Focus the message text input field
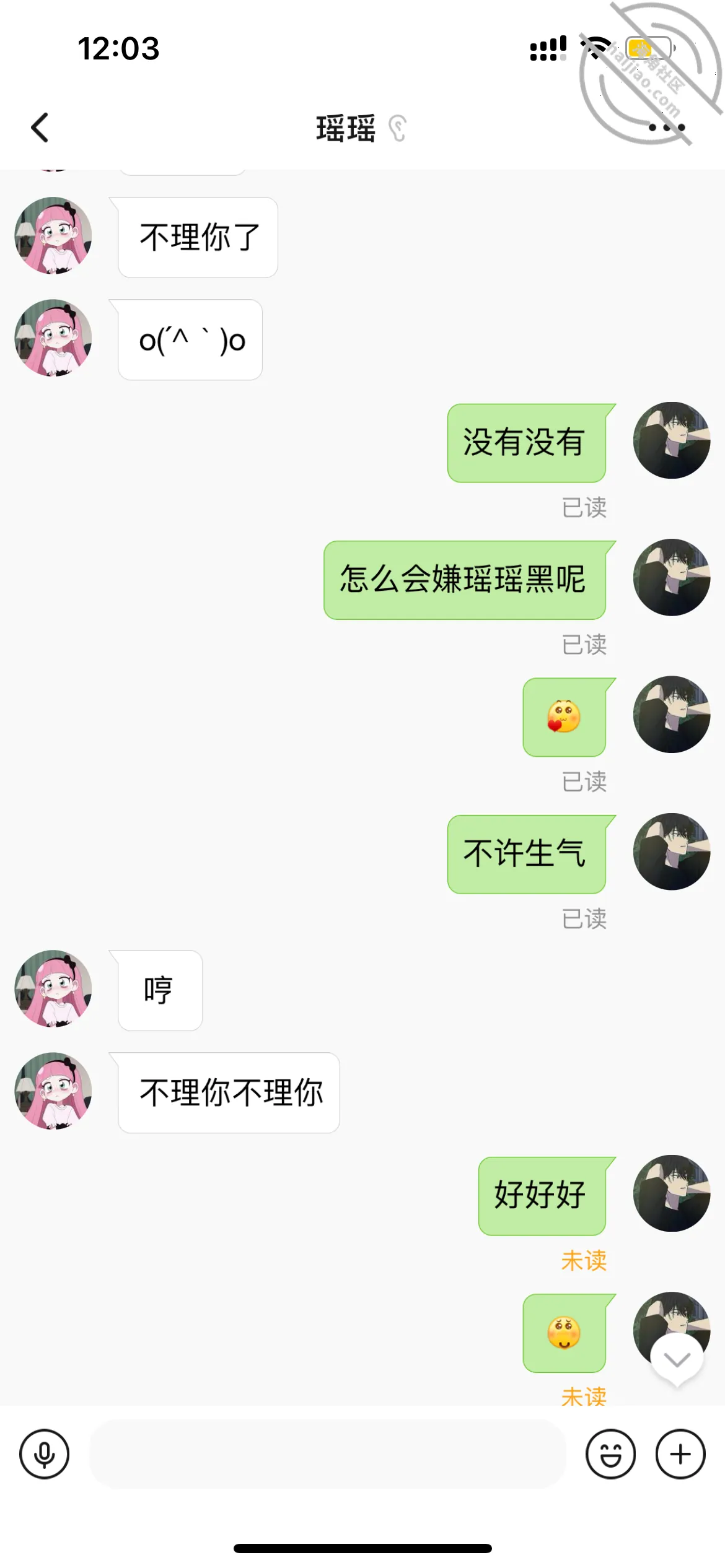Image resolution: width=725 pixels, height=1568 pixels. (x=328, y=1454)
